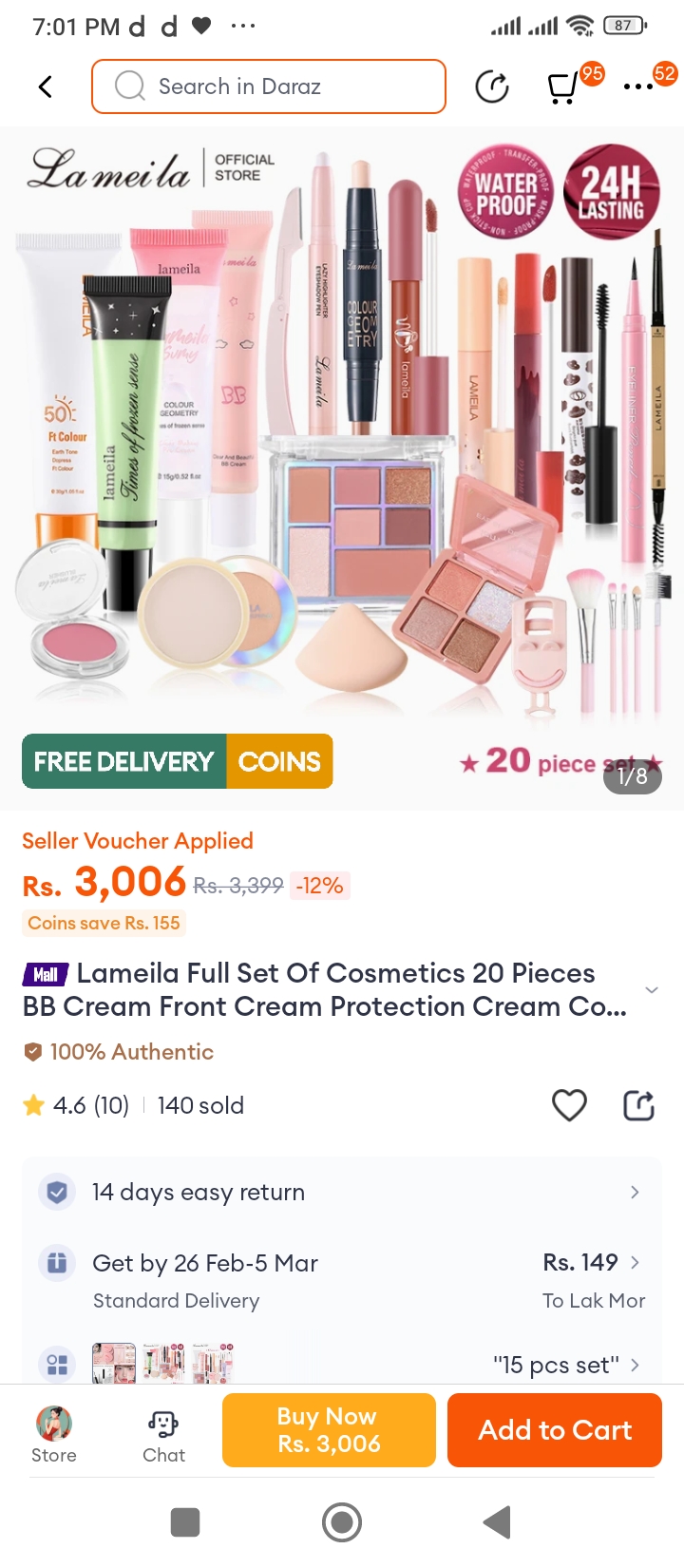Screen dimensions: 684x1568
Task: Tap the refresh-style icon beside the search box
Action: [x=492, y=87]
